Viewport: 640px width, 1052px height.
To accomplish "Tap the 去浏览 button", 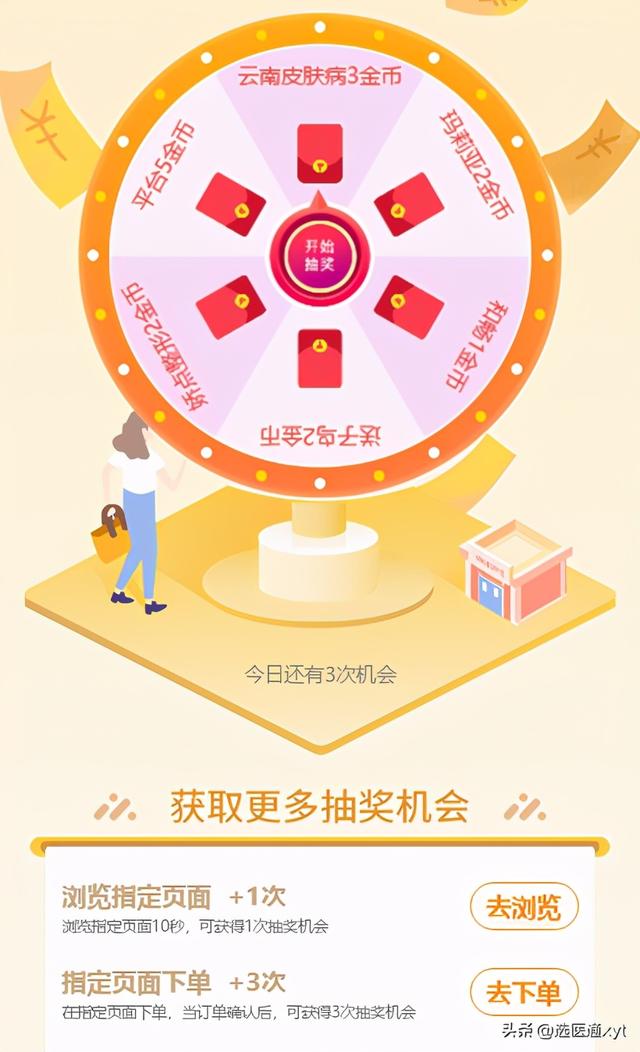I will click(x=524, y=907).
